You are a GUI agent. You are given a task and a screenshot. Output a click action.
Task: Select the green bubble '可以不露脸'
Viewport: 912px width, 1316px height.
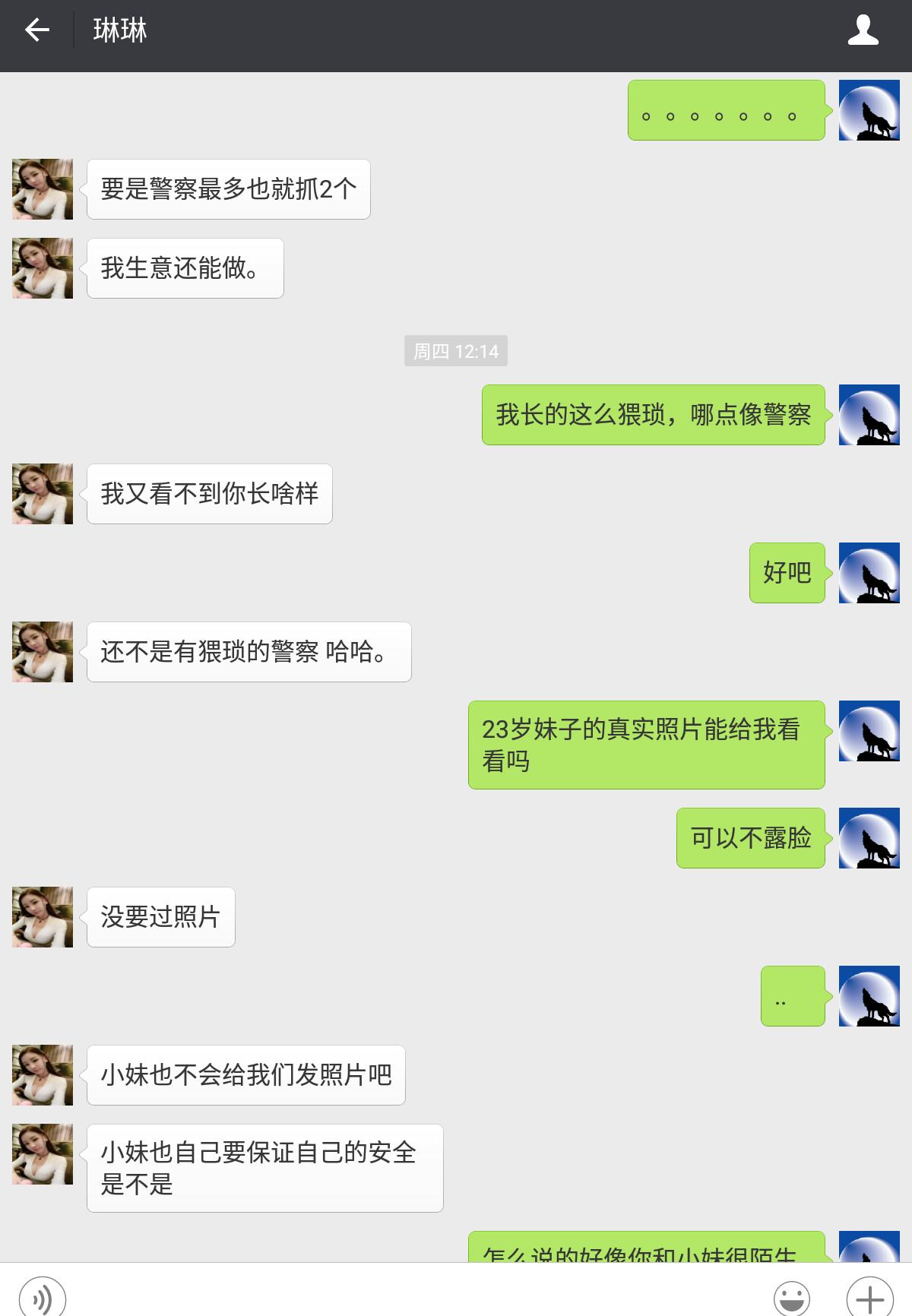click(749, 839)
